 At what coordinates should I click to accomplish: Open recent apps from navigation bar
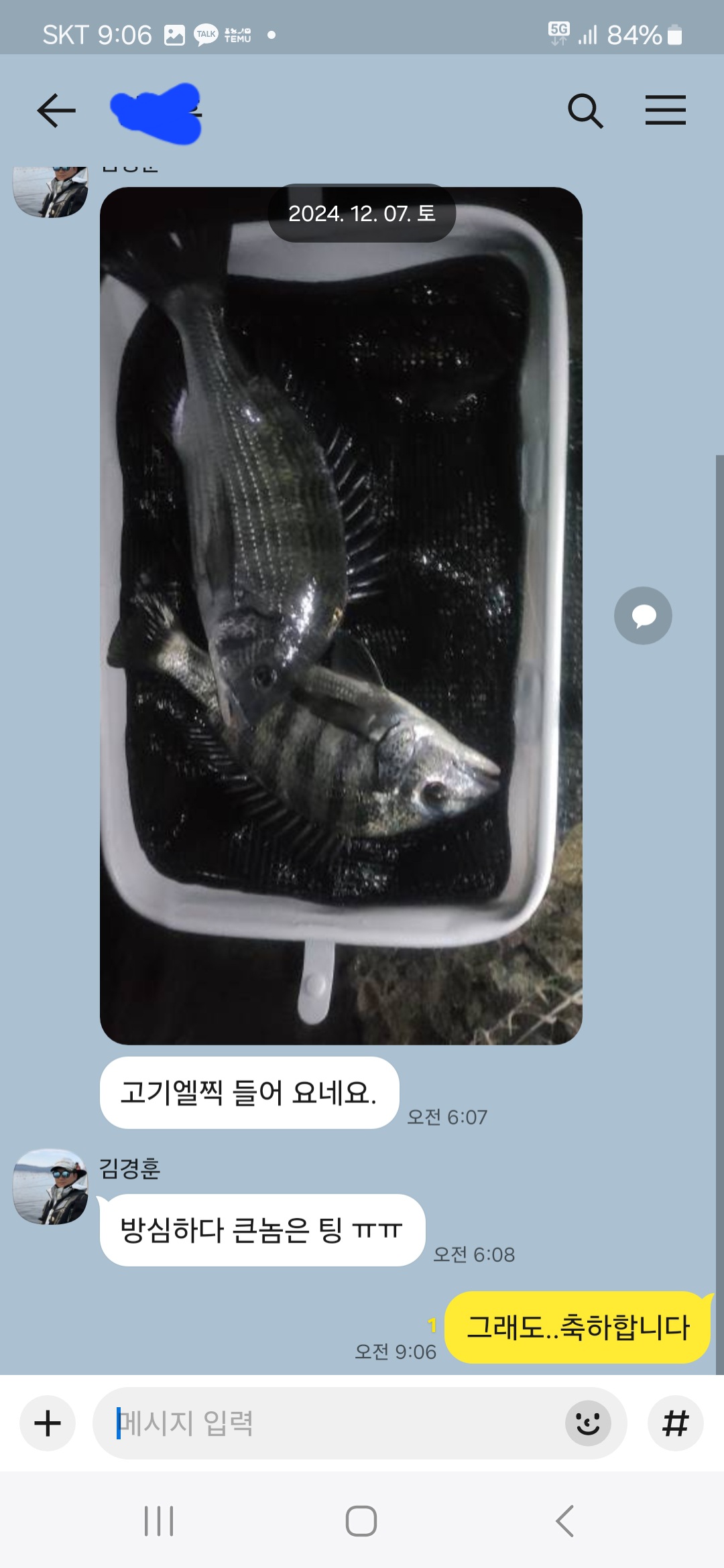[x=159, y=1521]
